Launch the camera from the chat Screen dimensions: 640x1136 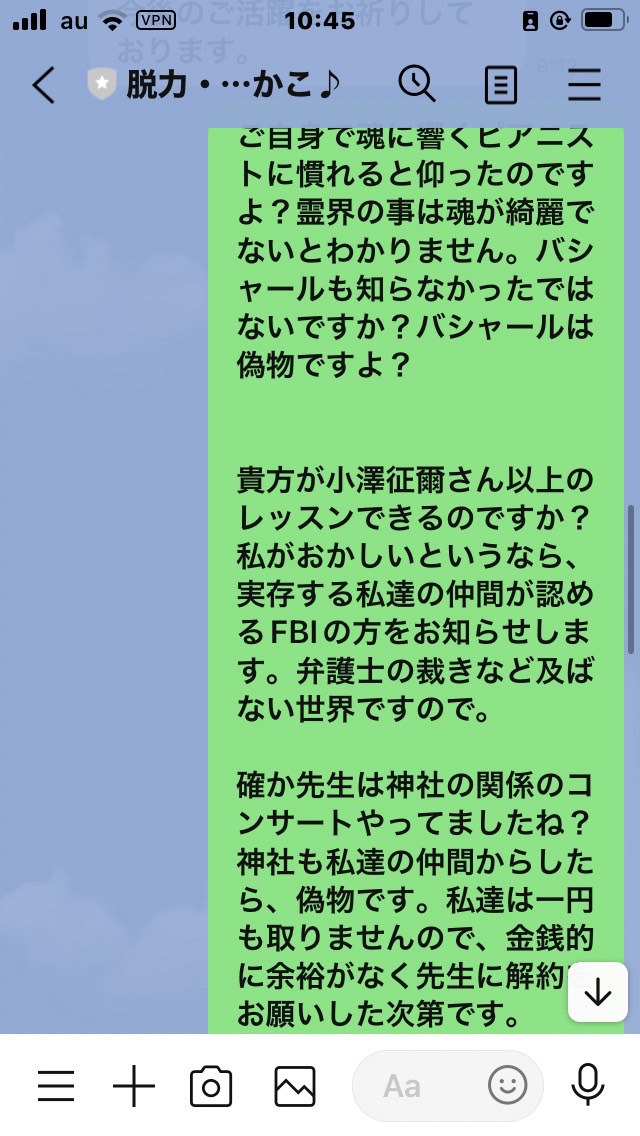tap(211, 1087)
